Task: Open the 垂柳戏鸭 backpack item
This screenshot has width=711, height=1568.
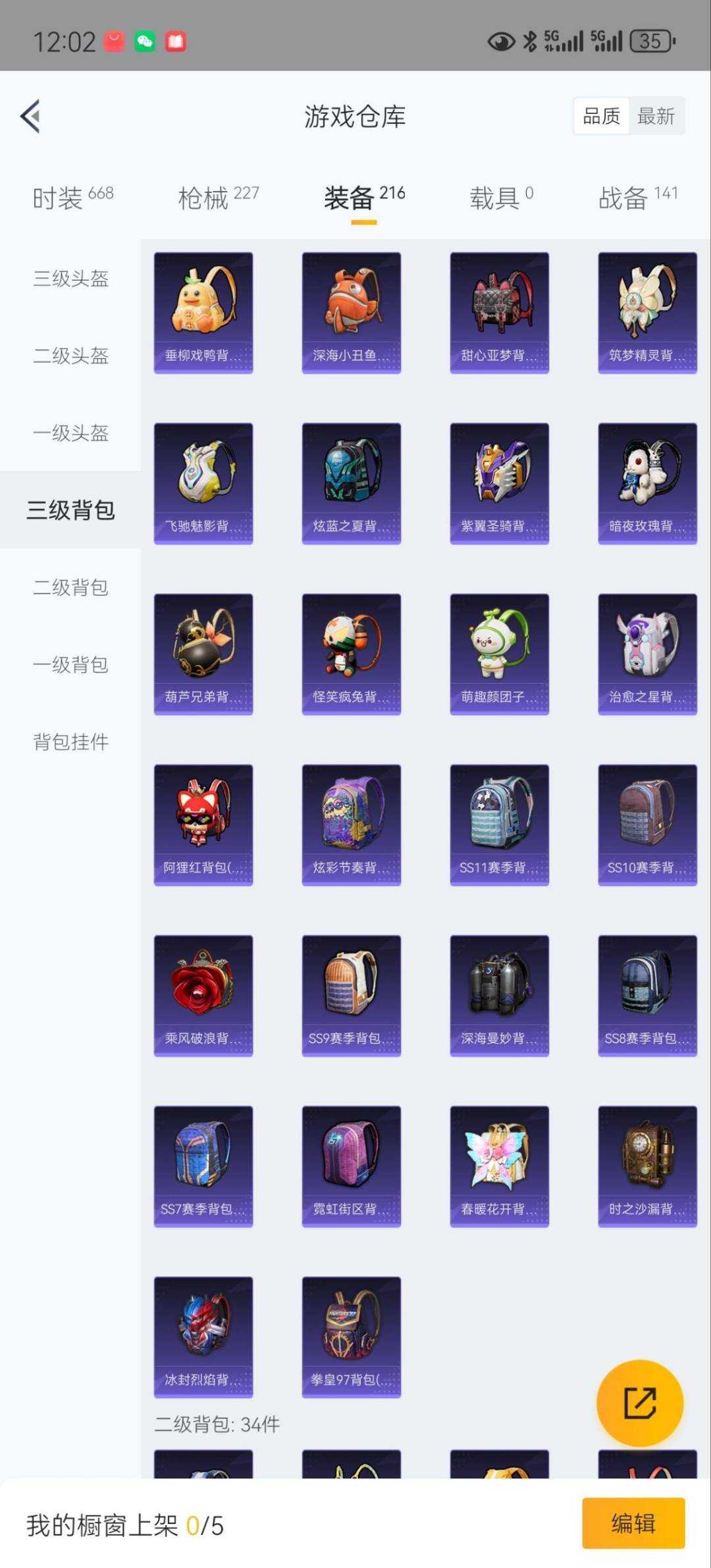Action: pyautogui.click(x=203, y=313)
